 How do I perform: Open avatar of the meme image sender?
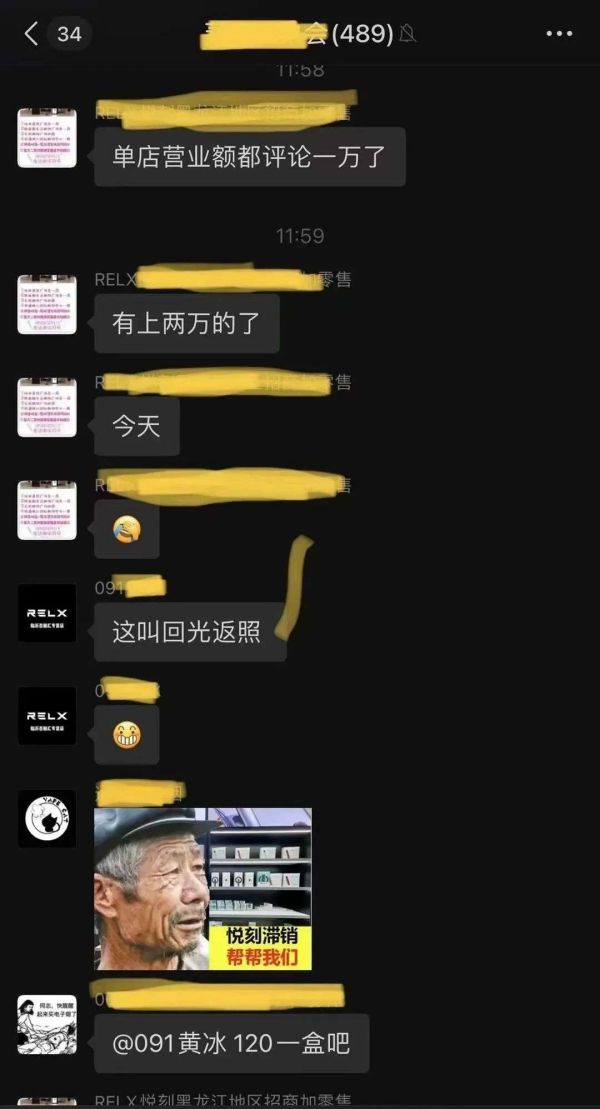pos(47,819)
